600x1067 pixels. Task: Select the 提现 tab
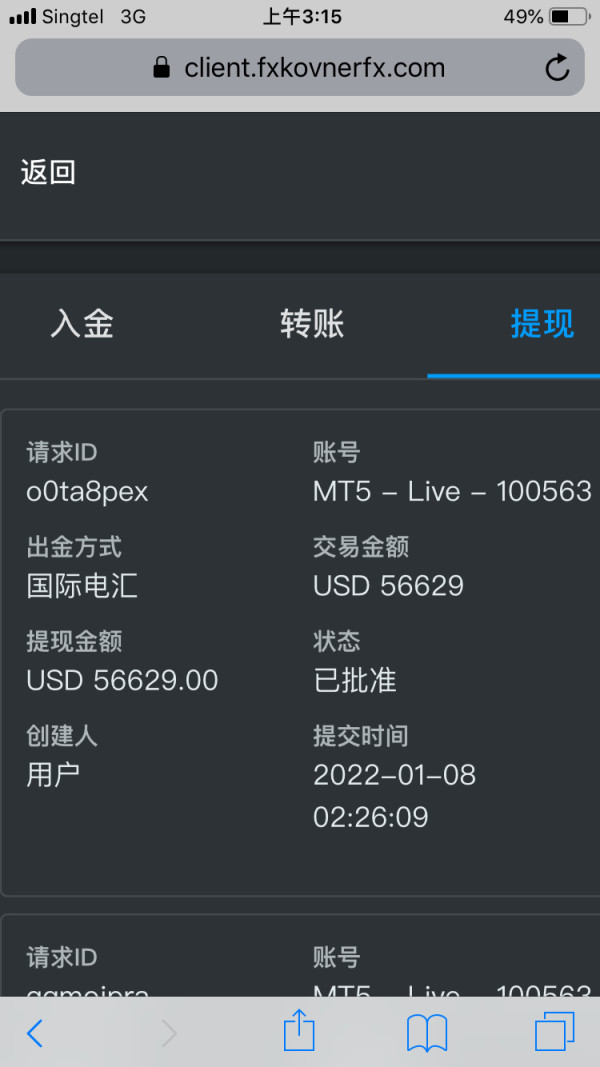point(542,324)
